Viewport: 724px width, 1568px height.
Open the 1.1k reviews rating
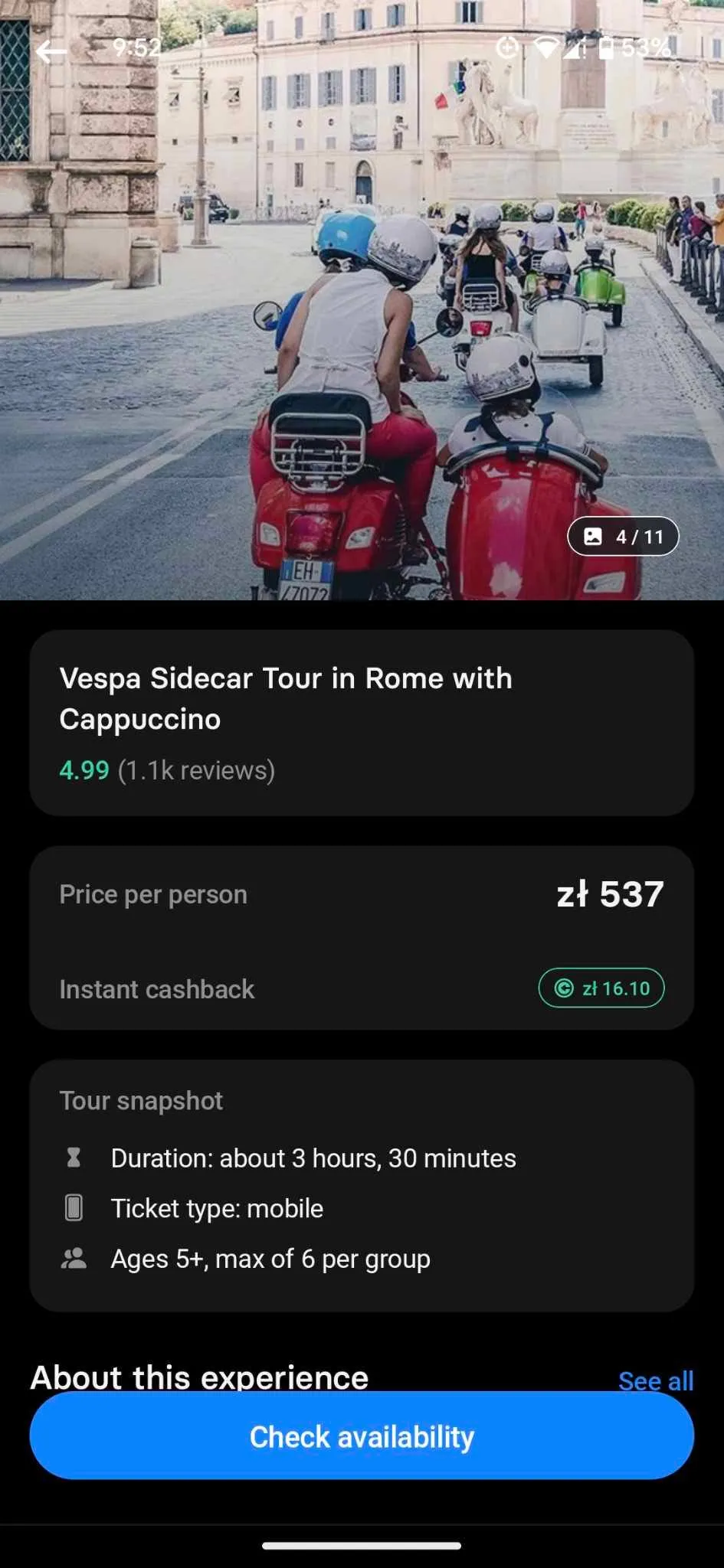(x=168, y=770)
